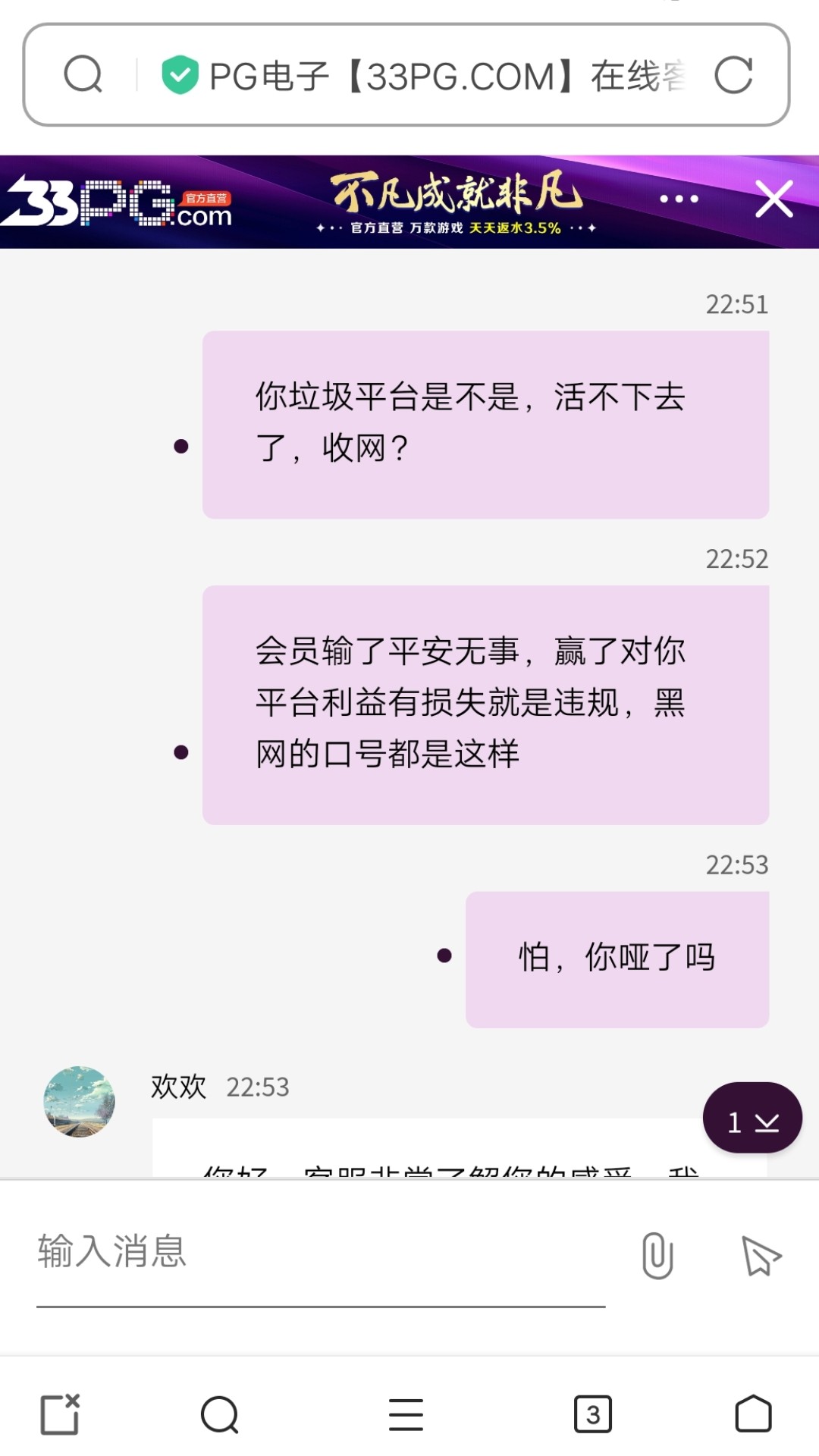The image size is (819, 1456).
Task: Reload the page with the refresh icon
Action: pyautogui.click(x=733, y=75)
